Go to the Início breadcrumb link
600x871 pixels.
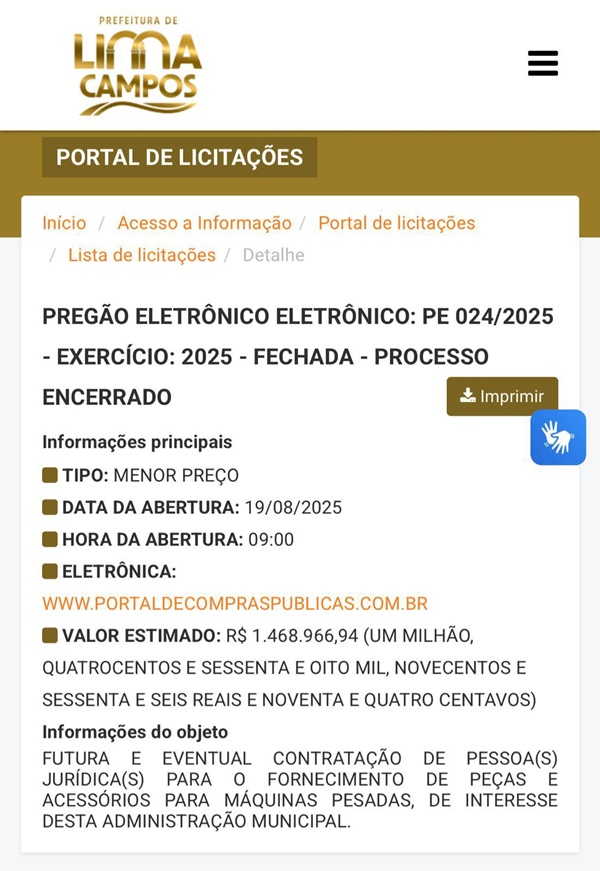pyautogui.click(x=64, y=223)
